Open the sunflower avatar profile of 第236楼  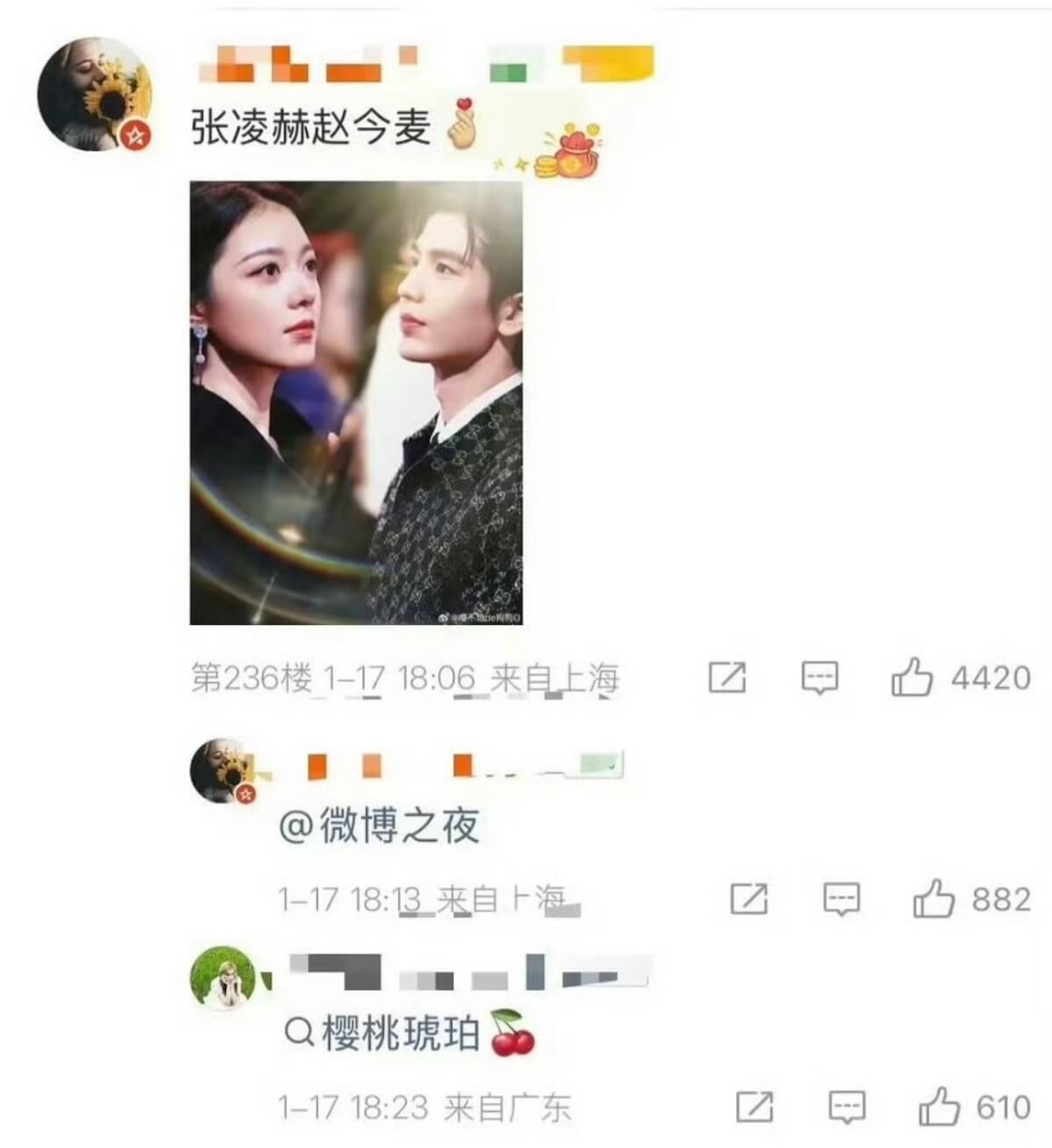pos(95,94)
